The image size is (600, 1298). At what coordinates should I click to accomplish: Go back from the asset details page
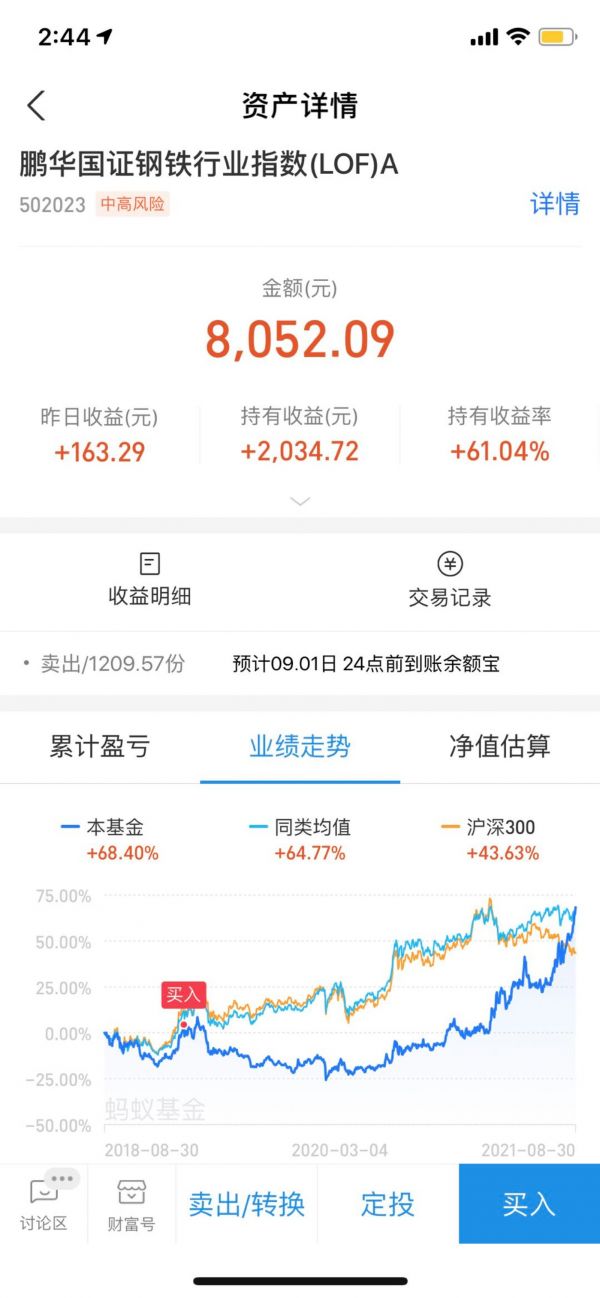pos(36,106)
